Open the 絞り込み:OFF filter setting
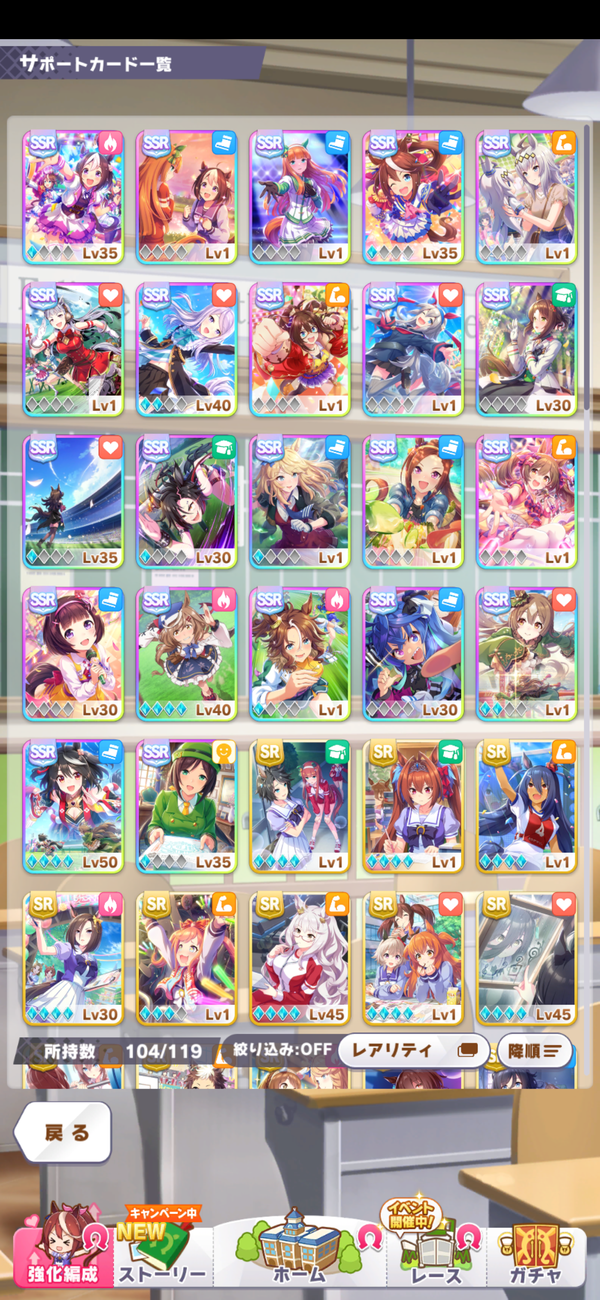Image resolution: width=600 pixels, height=1300 pixels. [282, 1051]
